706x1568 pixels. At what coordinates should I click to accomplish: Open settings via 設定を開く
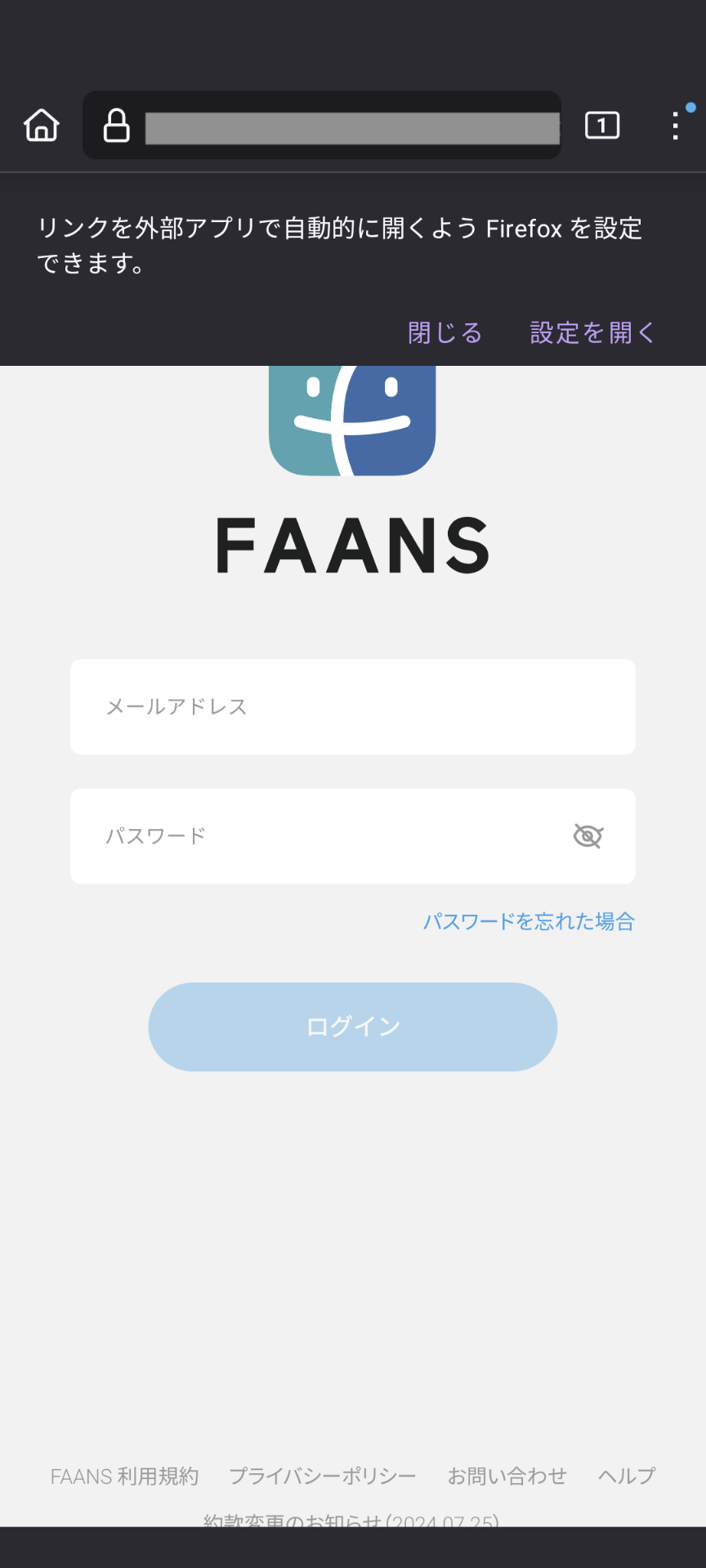592,332
